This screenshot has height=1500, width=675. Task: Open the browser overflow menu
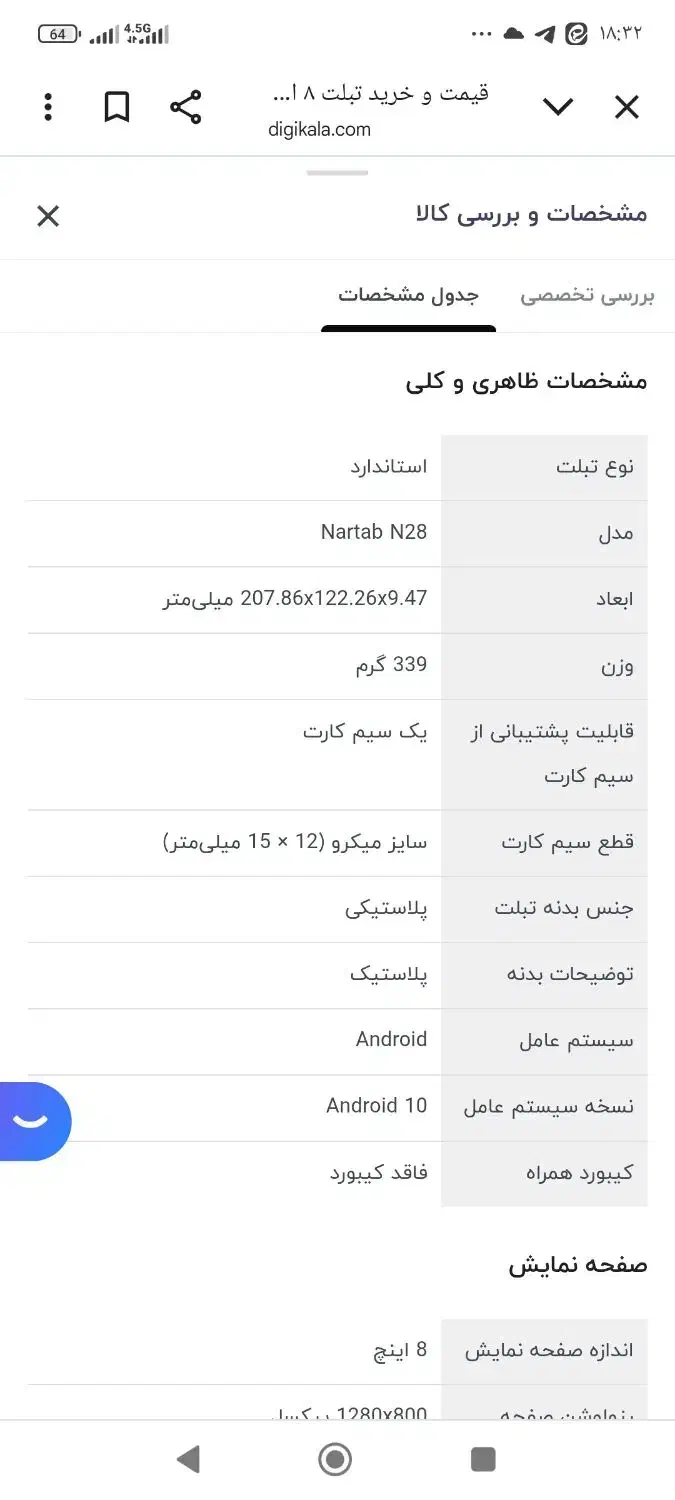click(48, 107)
